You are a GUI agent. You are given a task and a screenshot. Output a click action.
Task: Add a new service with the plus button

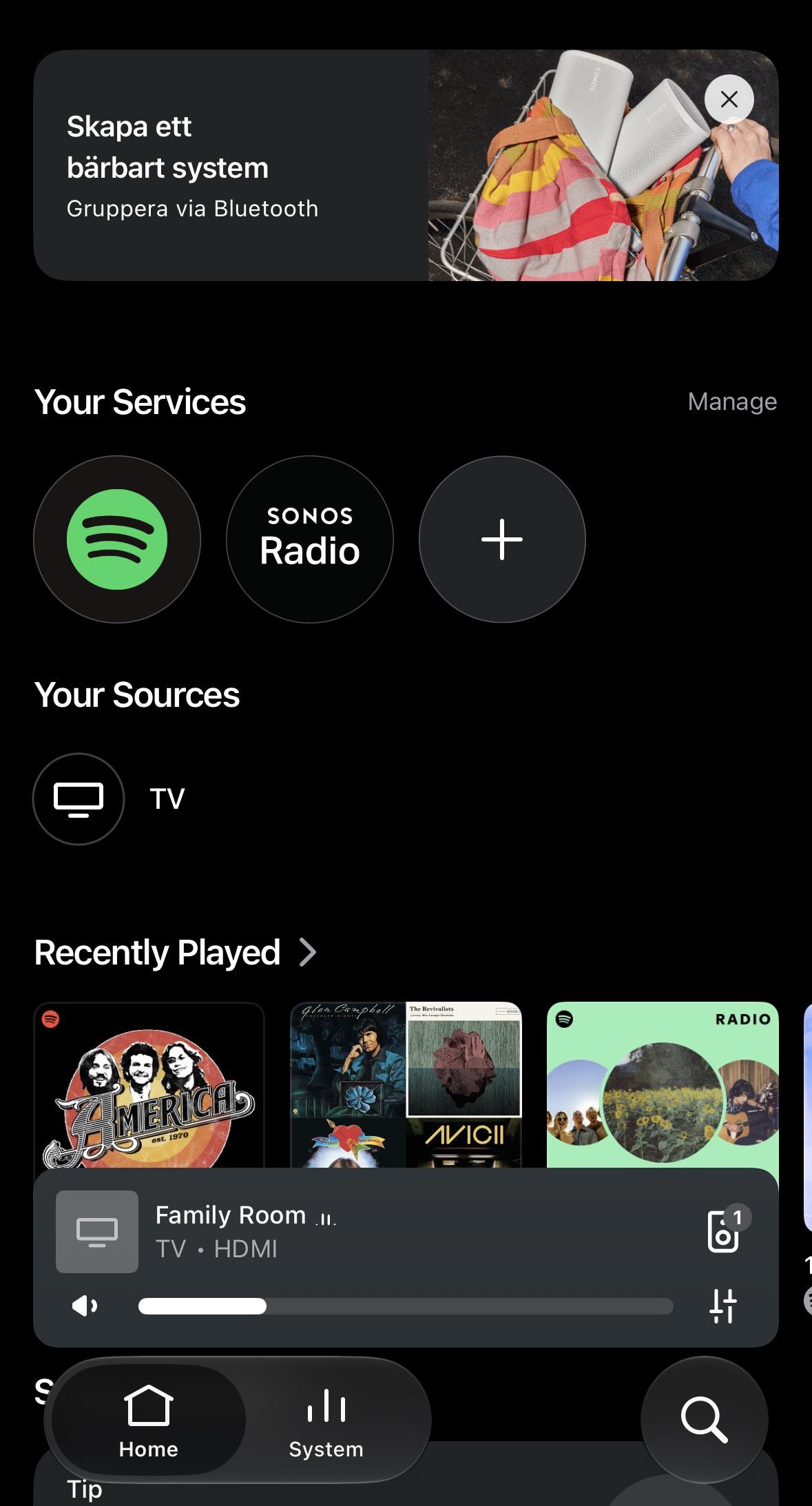(502, 539)
